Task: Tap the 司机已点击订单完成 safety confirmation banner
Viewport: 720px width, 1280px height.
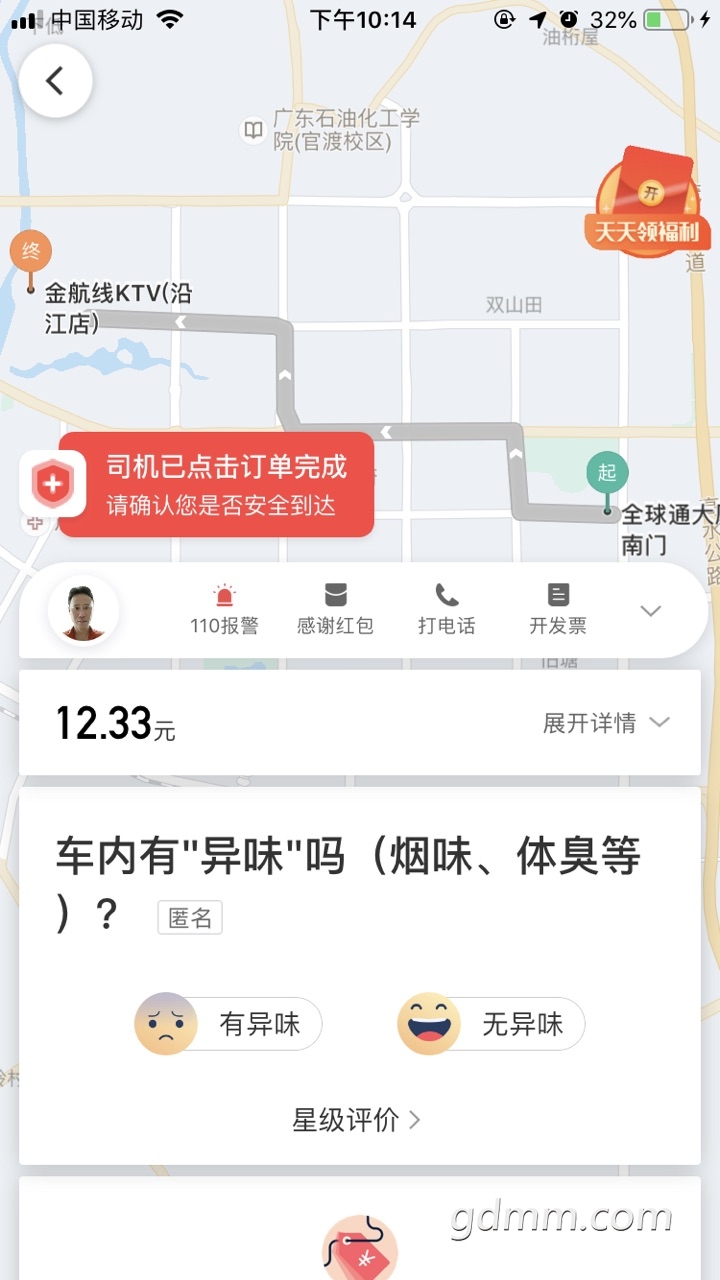Action: click(227, 484)
